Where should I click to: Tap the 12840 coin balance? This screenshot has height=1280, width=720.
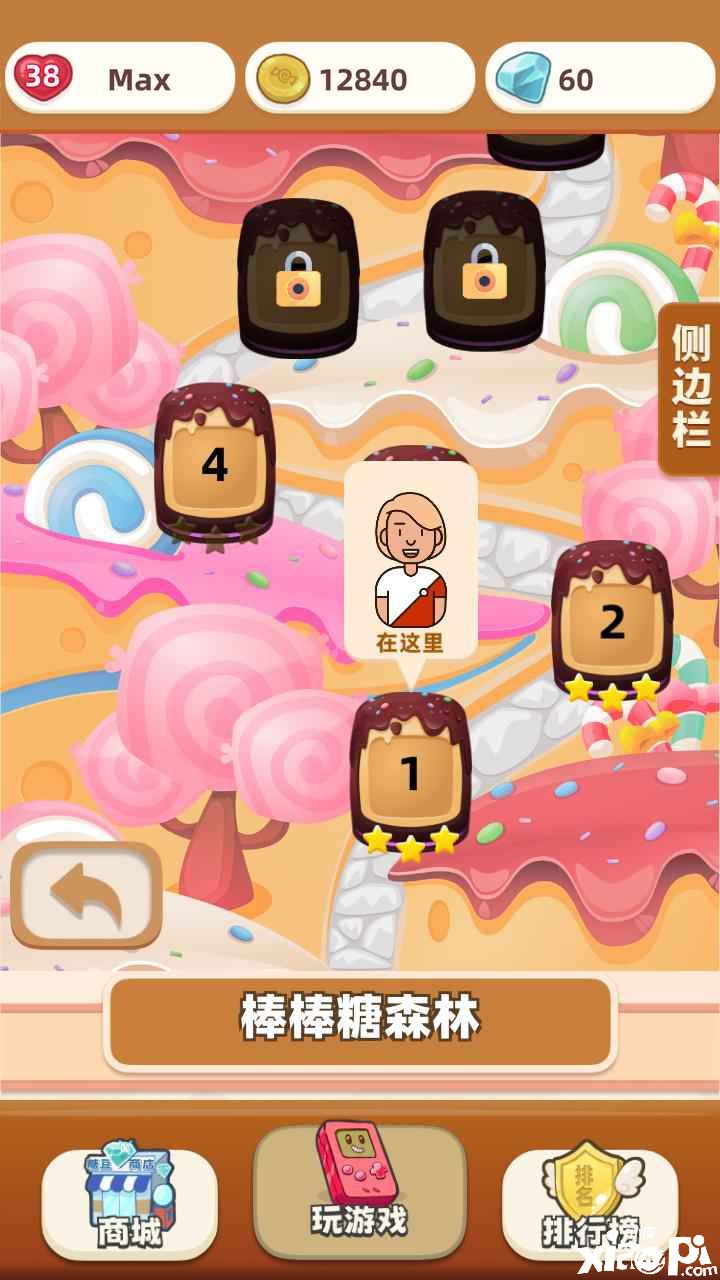360,79
